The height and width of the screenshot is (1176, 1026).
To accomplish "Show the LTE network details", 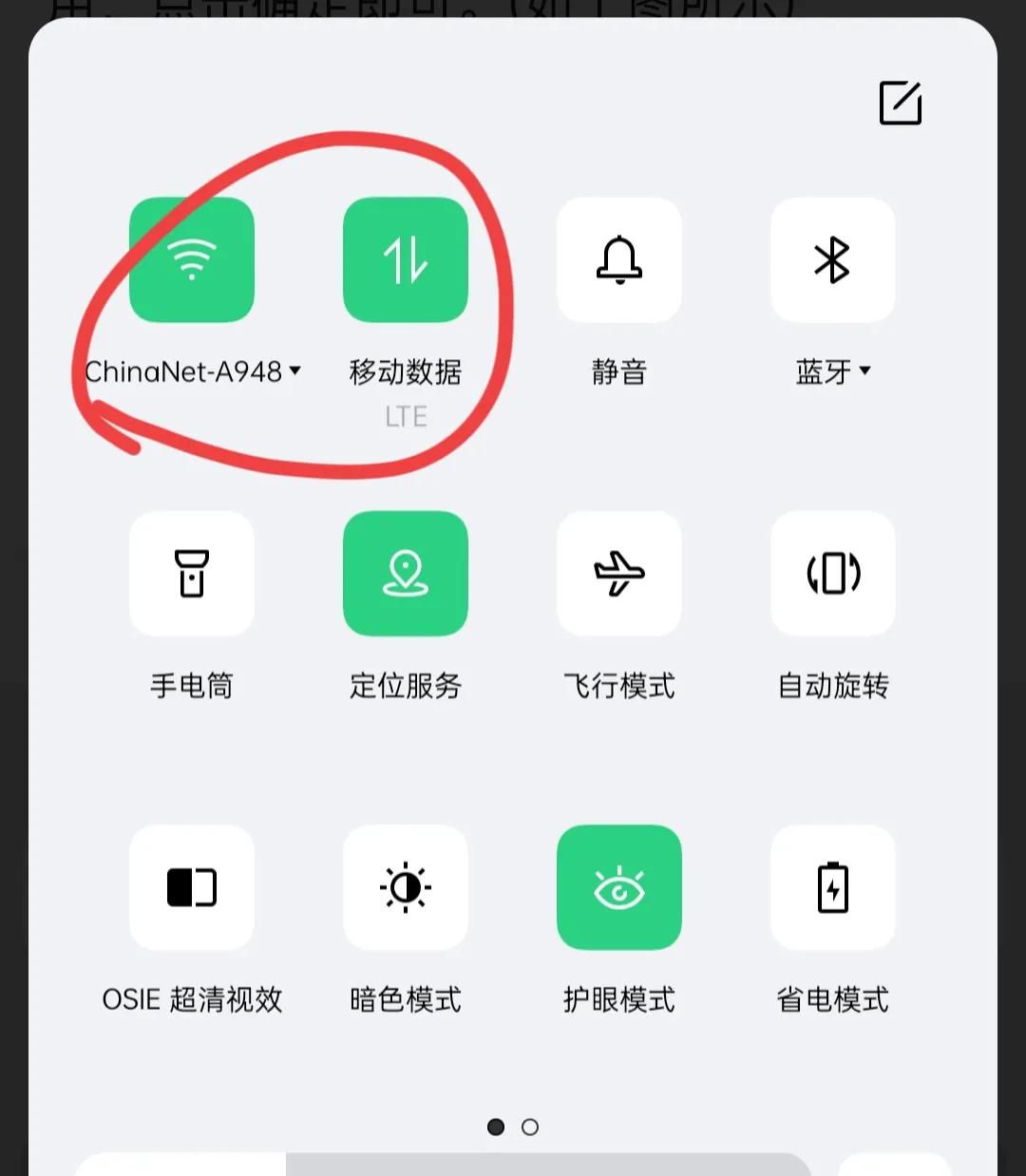I will (x=406, y=416).
